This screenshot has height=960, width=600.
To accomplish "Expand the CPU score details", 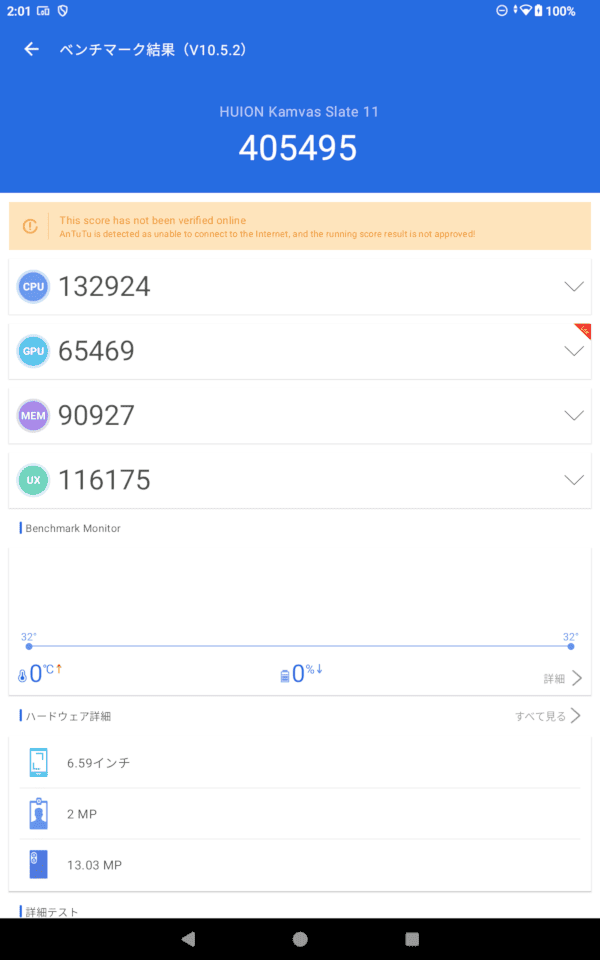I will click(573, 287).
